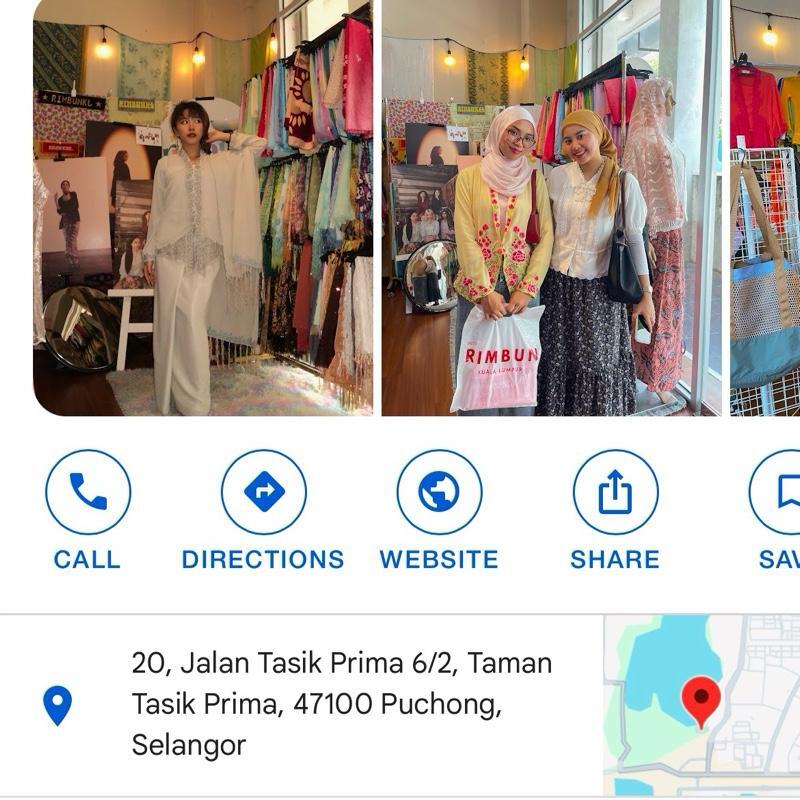Screen dimensions: 800x800
Task: Open the mini map preview
Action: pyautogui.click(x=701, y=704)
